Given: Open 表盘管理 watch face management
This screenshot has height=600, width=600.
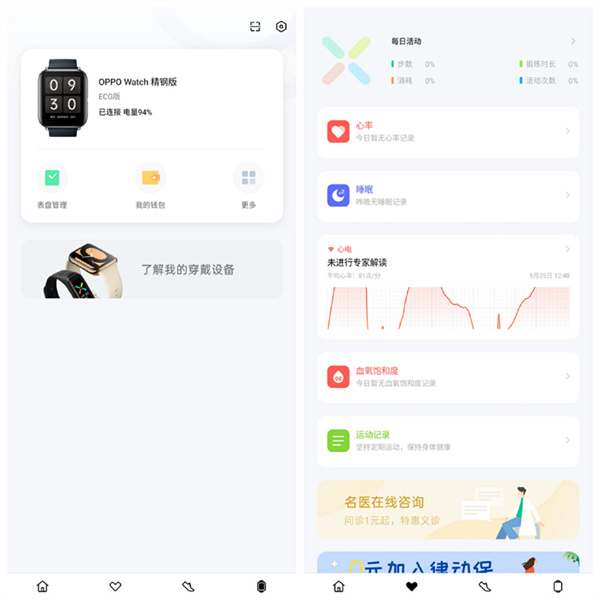Looking at the screenshot, I should click(x=52, y=187).
